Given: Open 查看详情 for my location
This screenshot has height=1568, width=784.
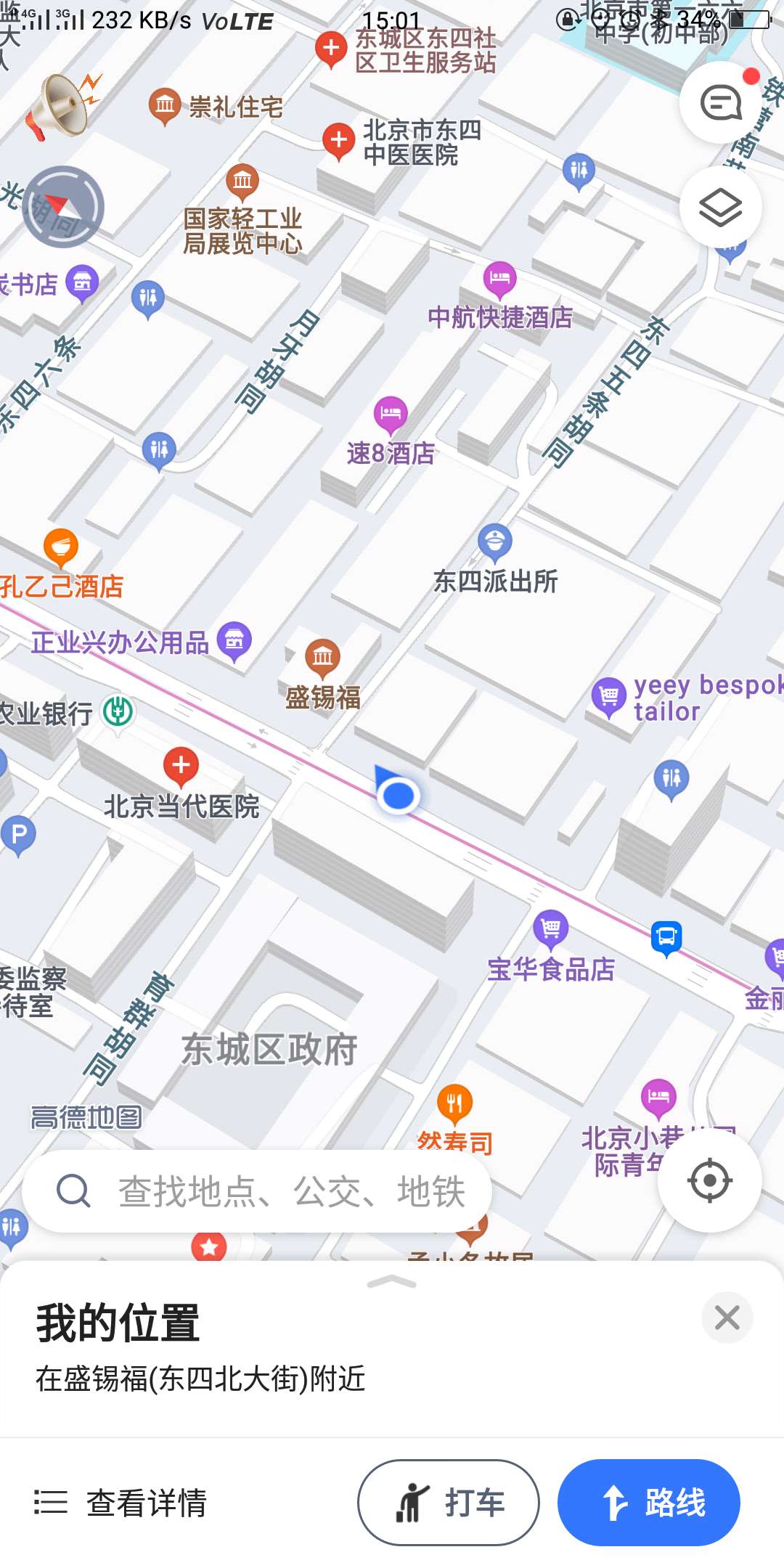Looking at the screenshot, I should 121,1503.
